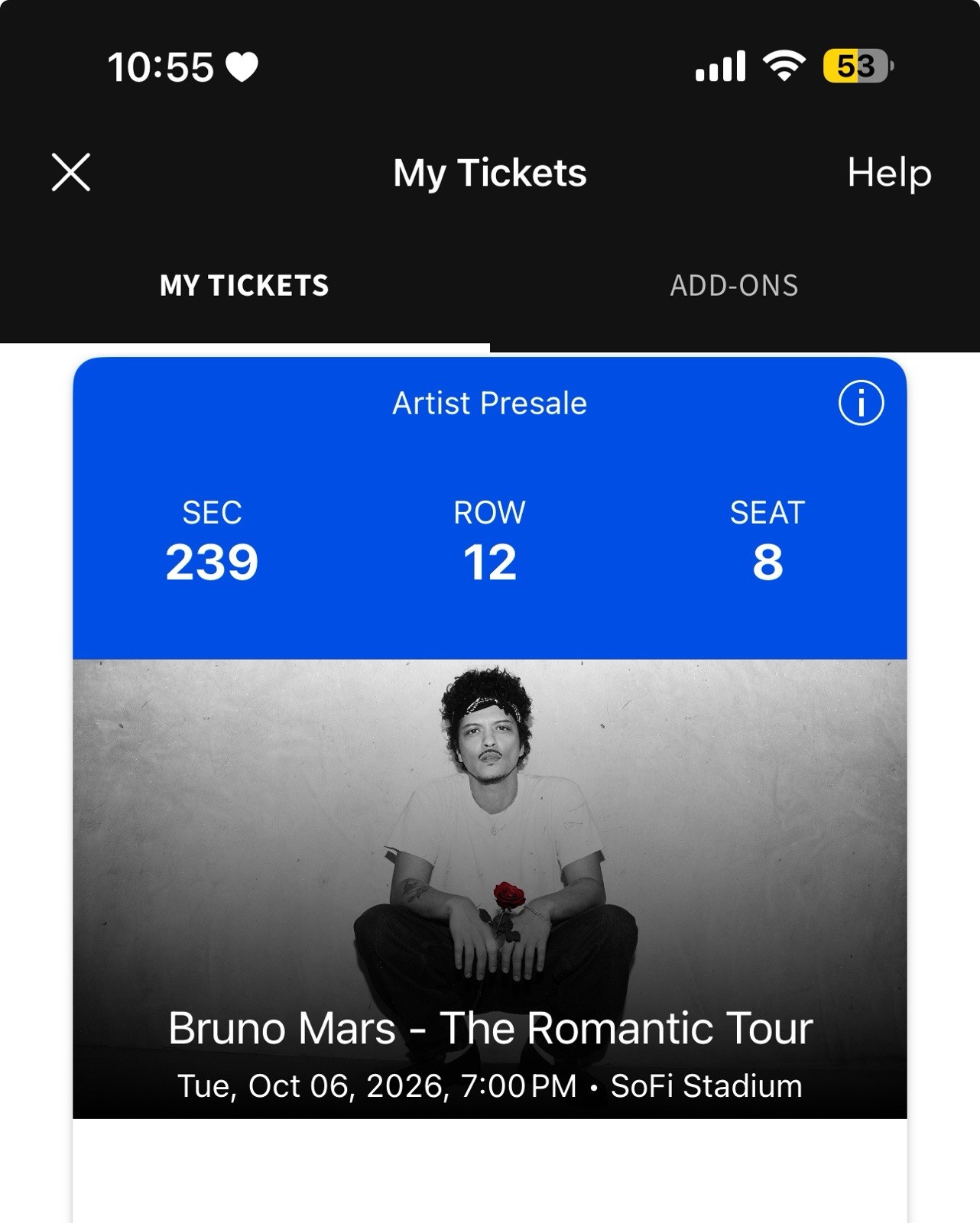980x1223 pixels.
Task: Tap section 239 on the ticket
Action: 211,563
